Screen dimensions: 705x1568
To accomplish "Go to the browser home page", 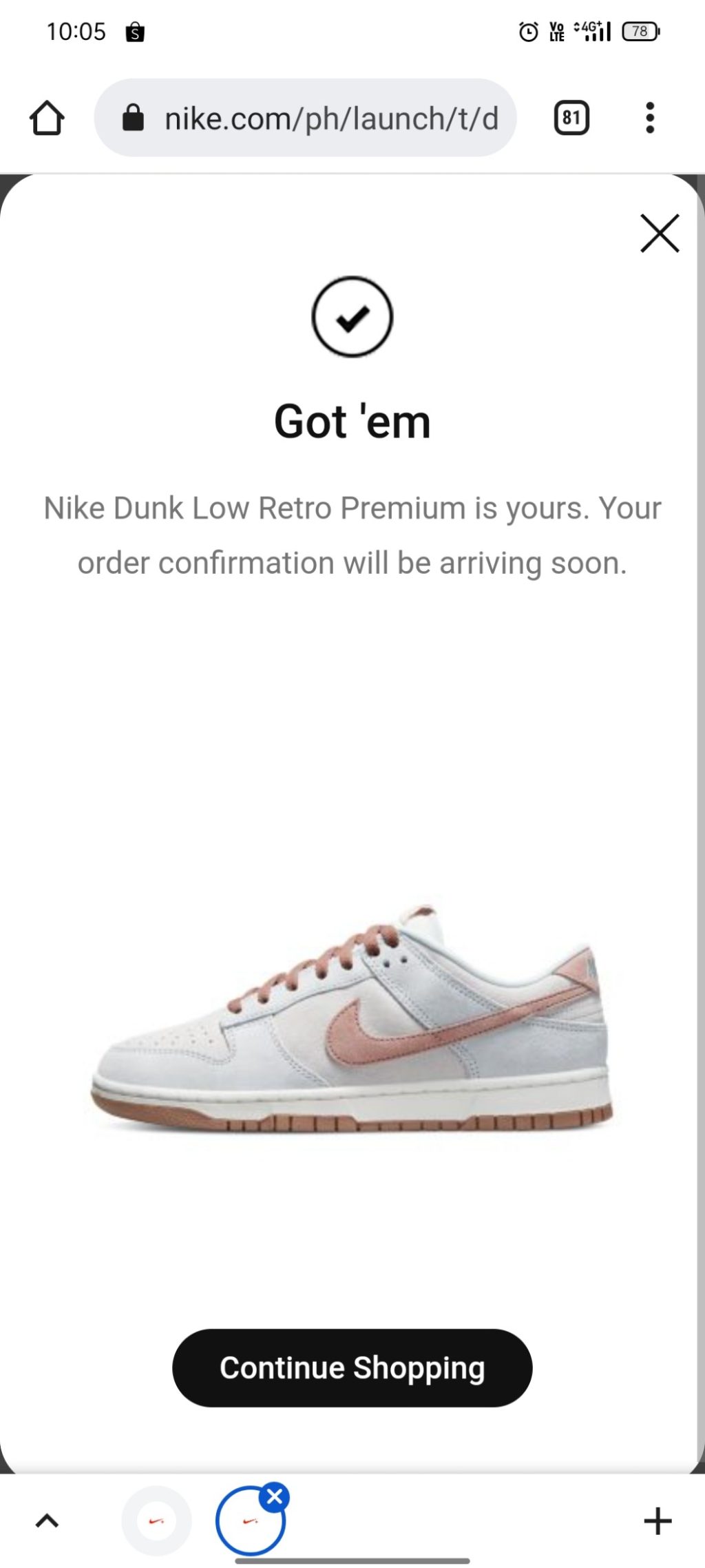I will tap(47, 118).
